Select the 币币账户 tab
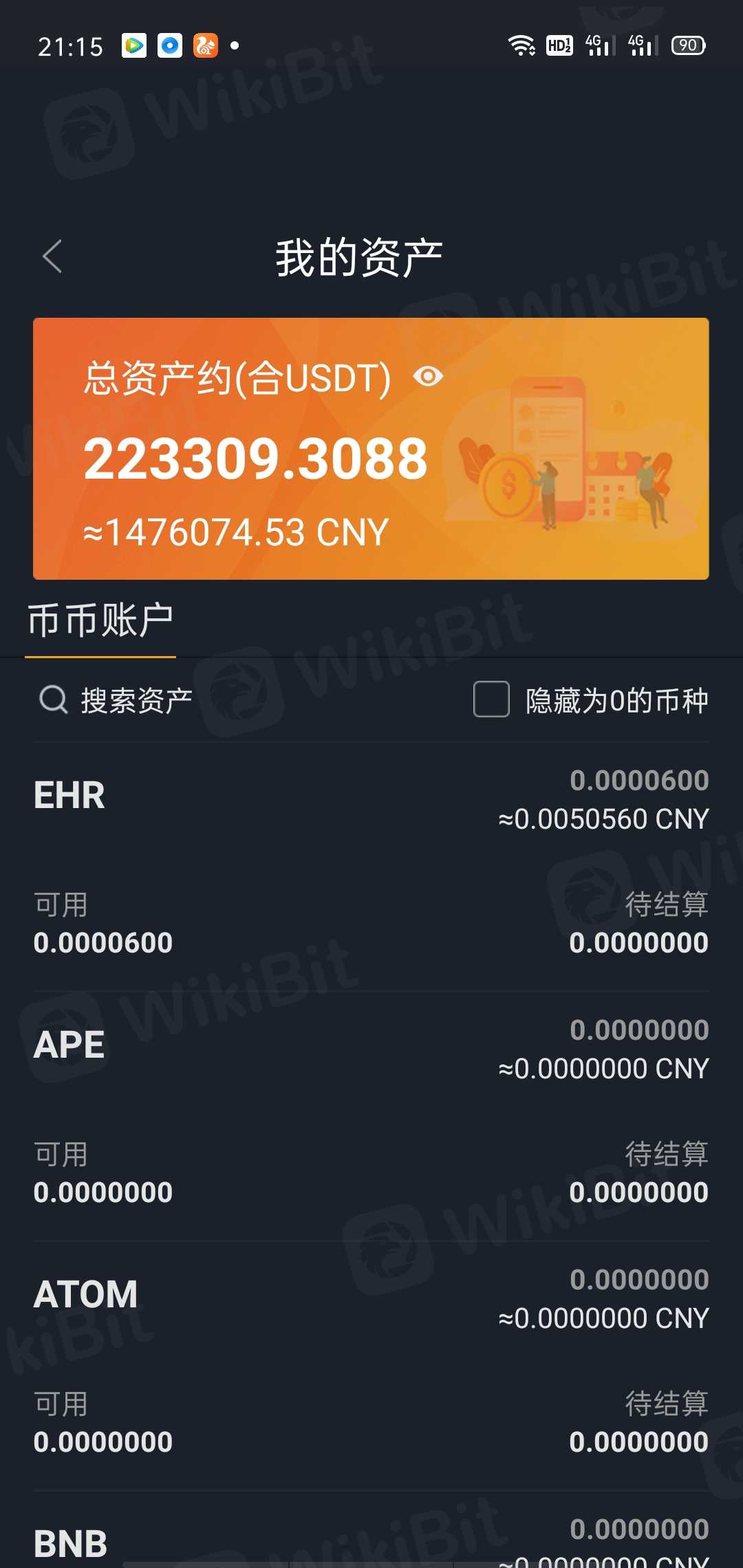Image resolution: width=743 pixels, height=1568 pixels. [x=100, y=621]
